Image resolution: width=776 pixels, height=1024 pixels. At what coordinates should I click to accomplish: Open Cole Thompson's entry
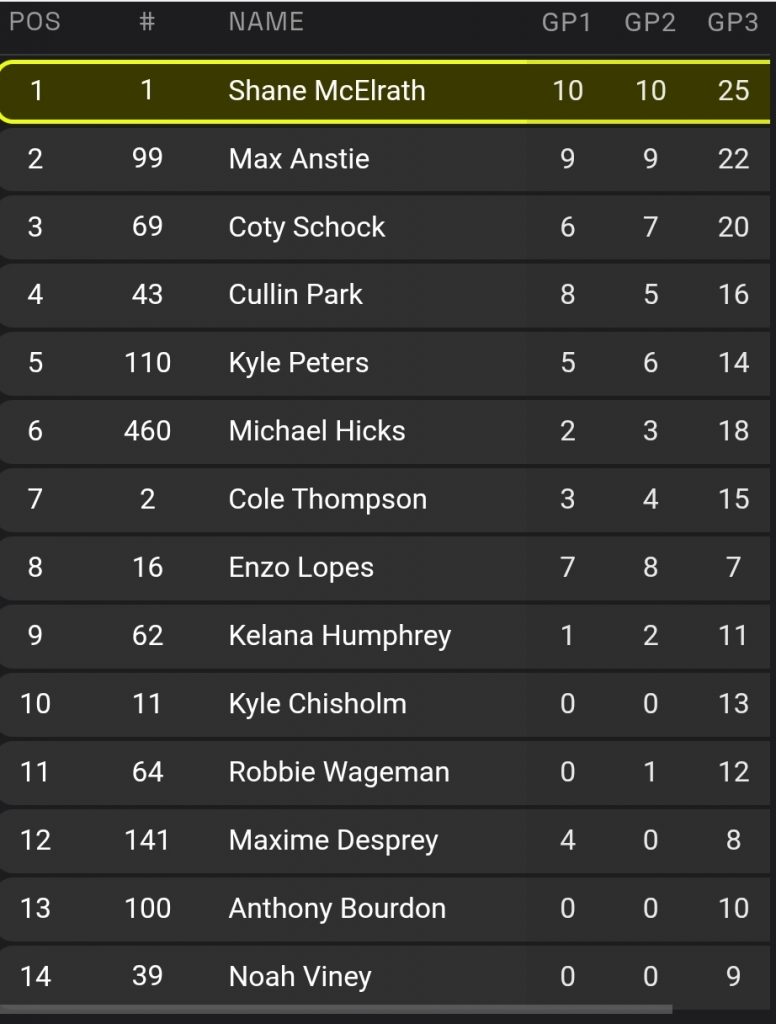coord(327,499)
